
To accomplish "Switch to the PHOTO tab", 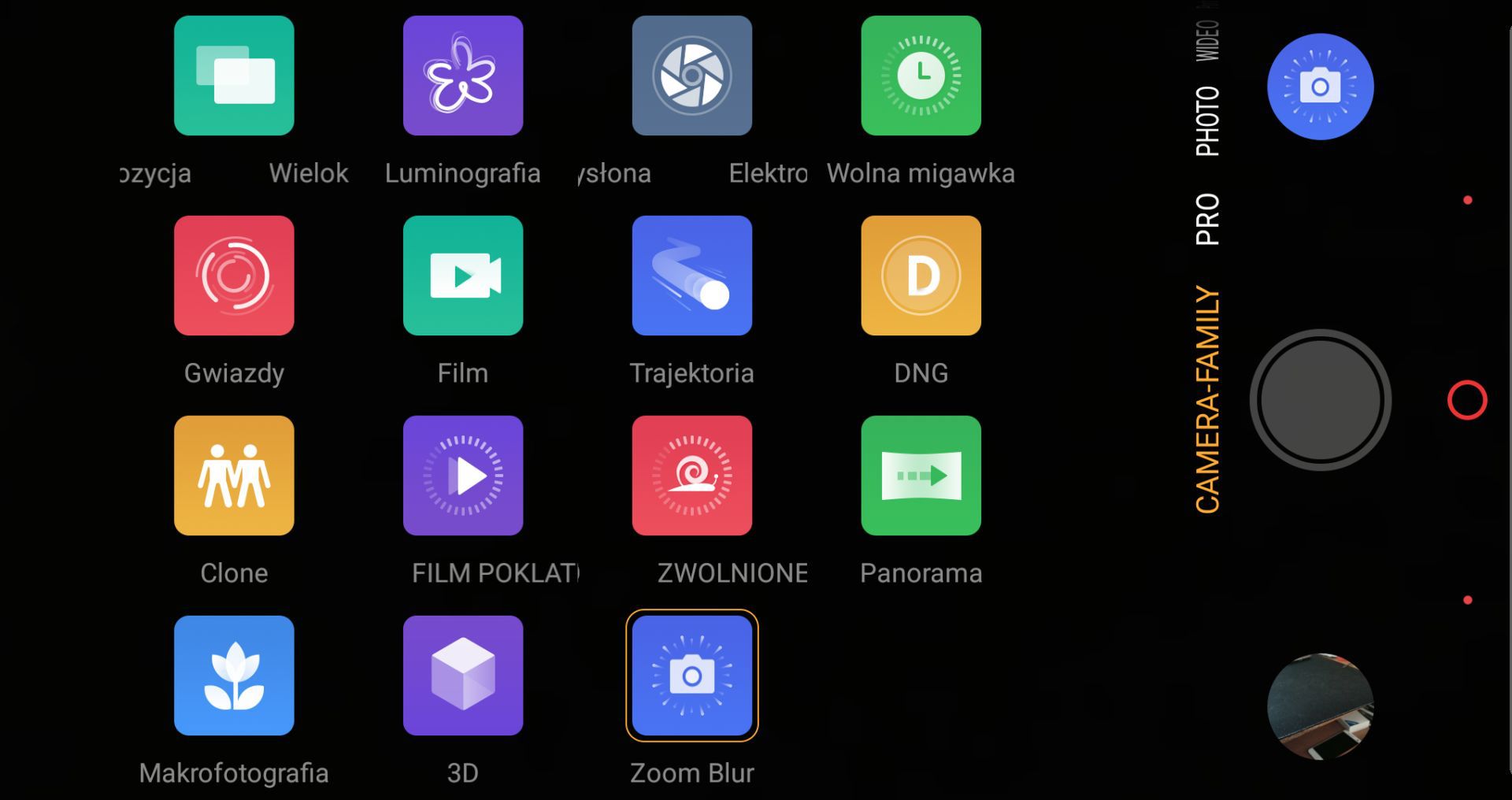I will pos(1207,121).
